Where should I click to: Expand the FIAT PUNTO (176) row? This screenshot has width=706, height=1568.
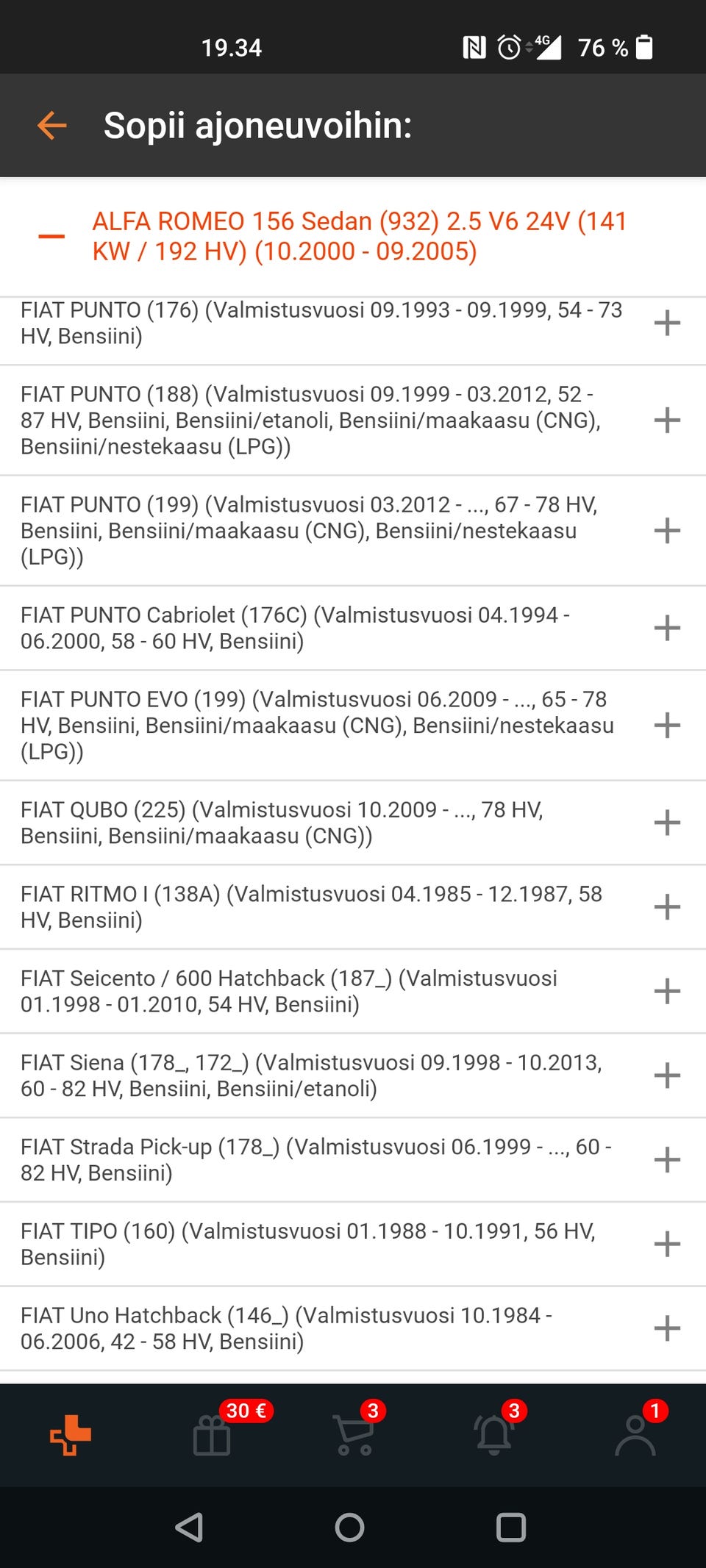coord(667,323)
